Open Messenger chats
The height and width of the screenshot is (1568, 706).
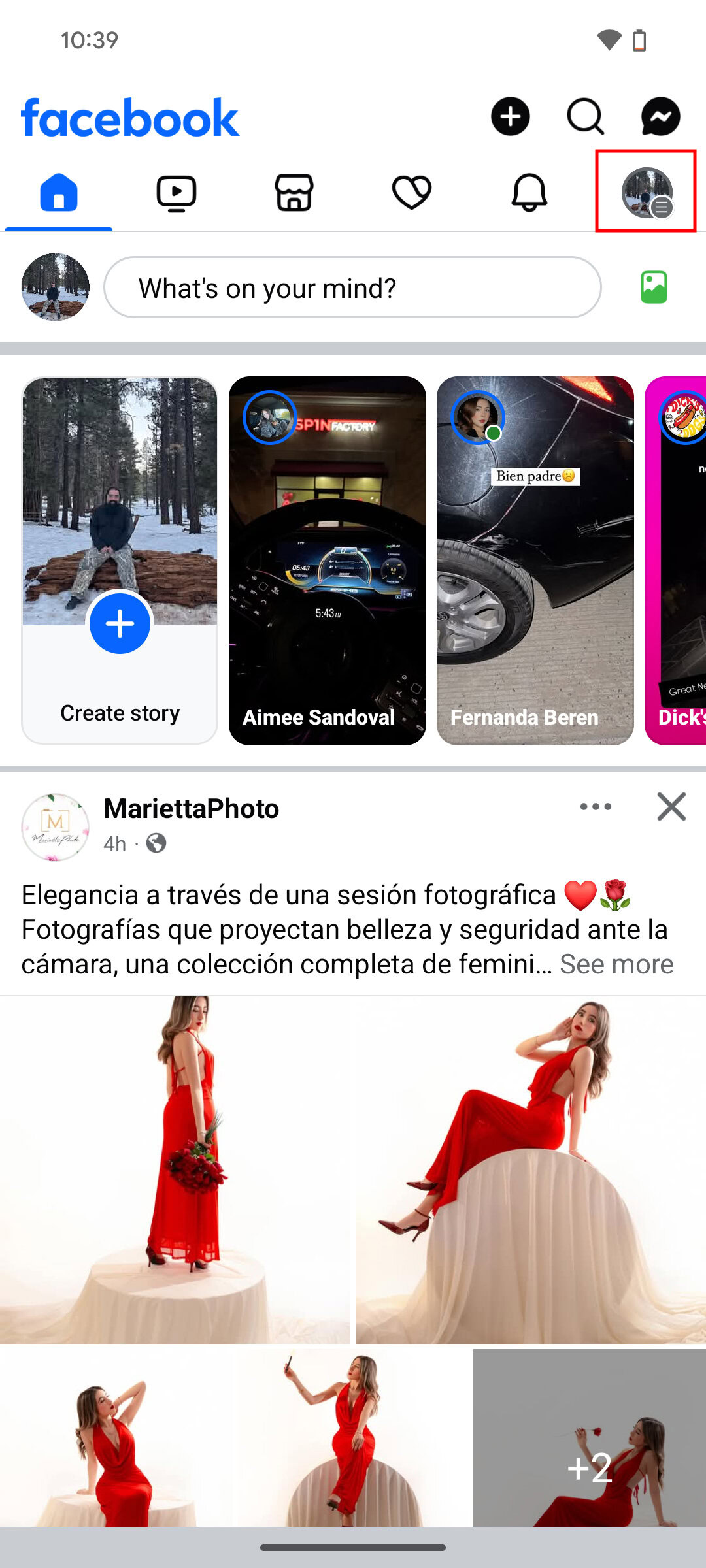[x=660, y=117]
